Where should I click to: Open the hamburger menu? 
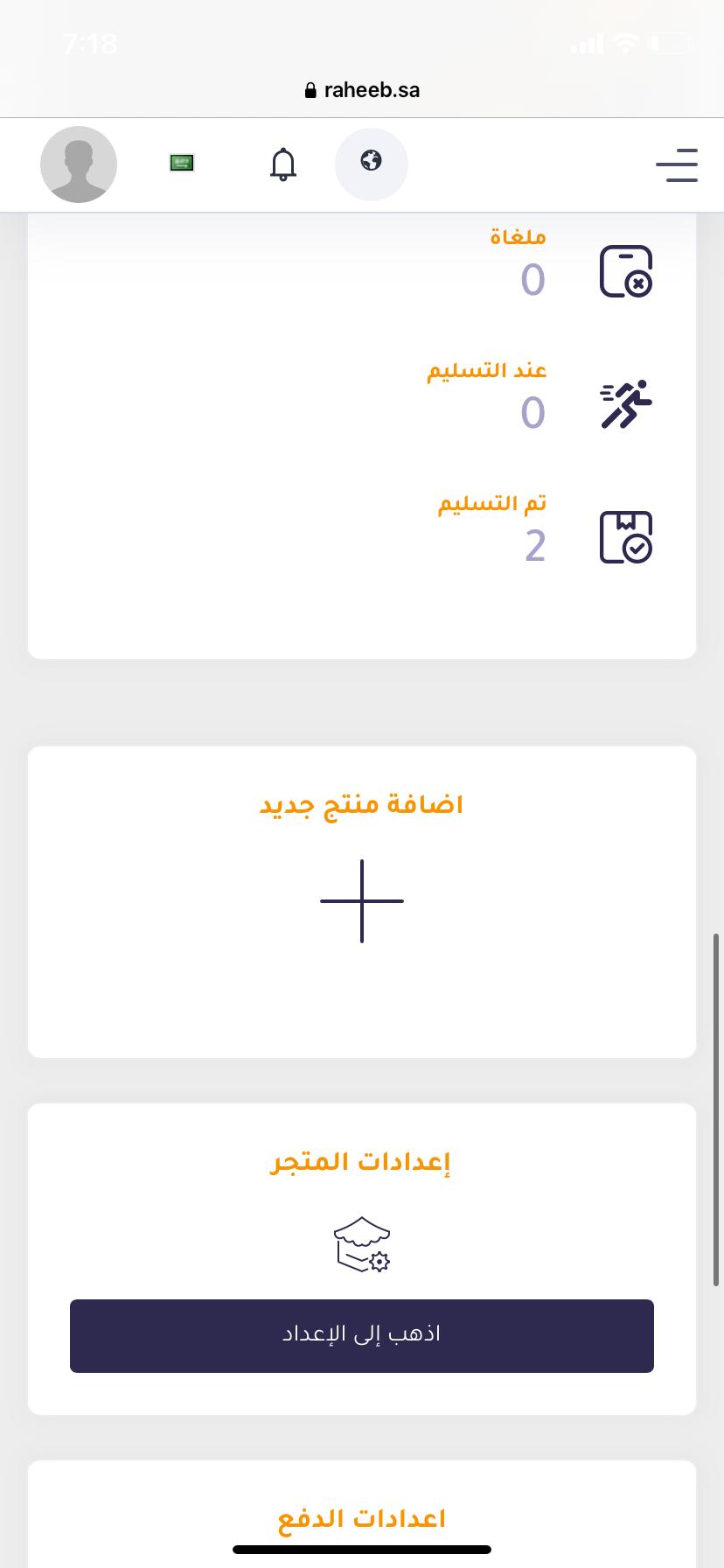tap(677, 164)
